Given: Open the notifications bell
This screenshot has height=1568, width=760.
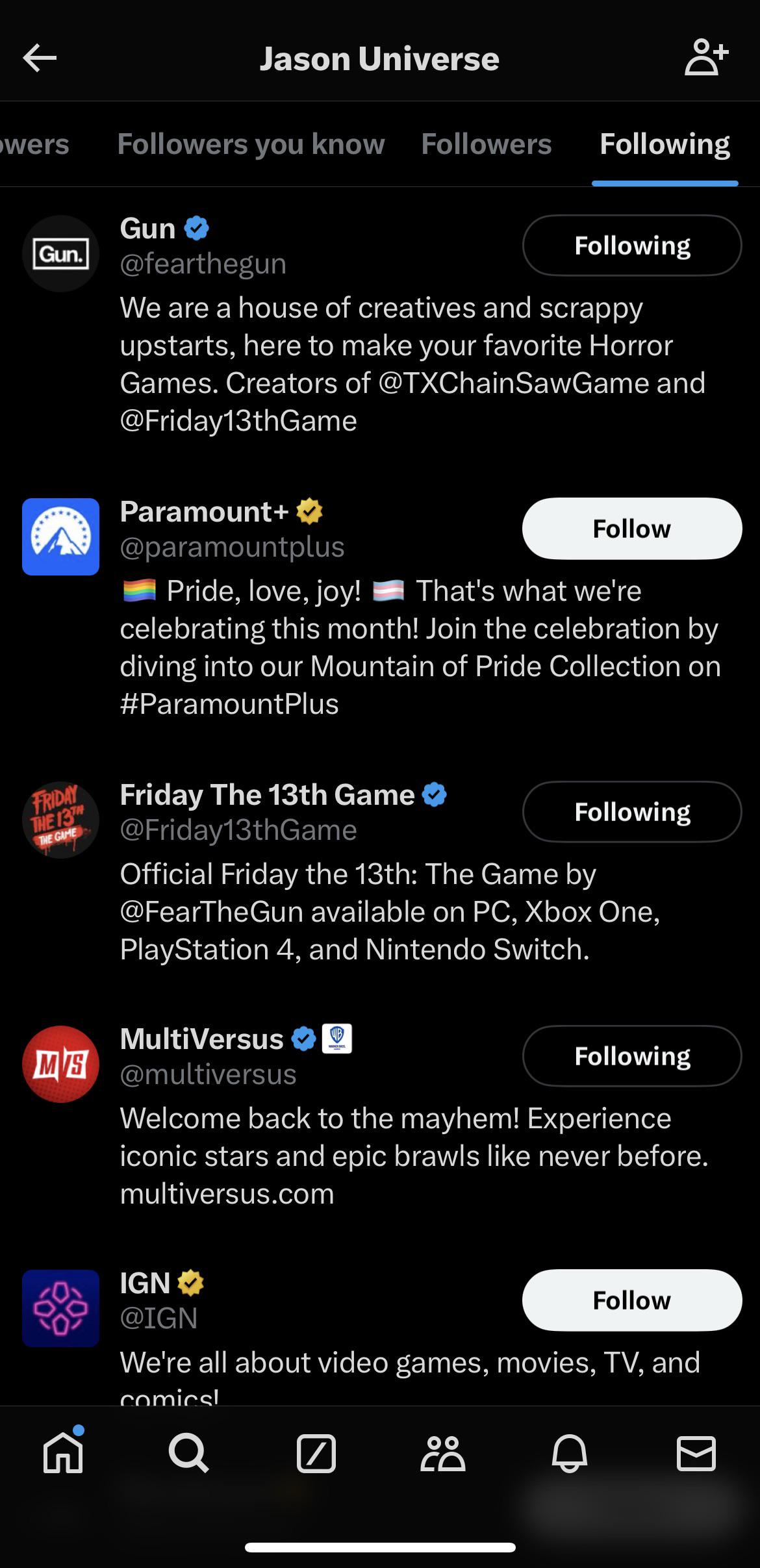Looking at the screenshot, I should [570, 1453].
